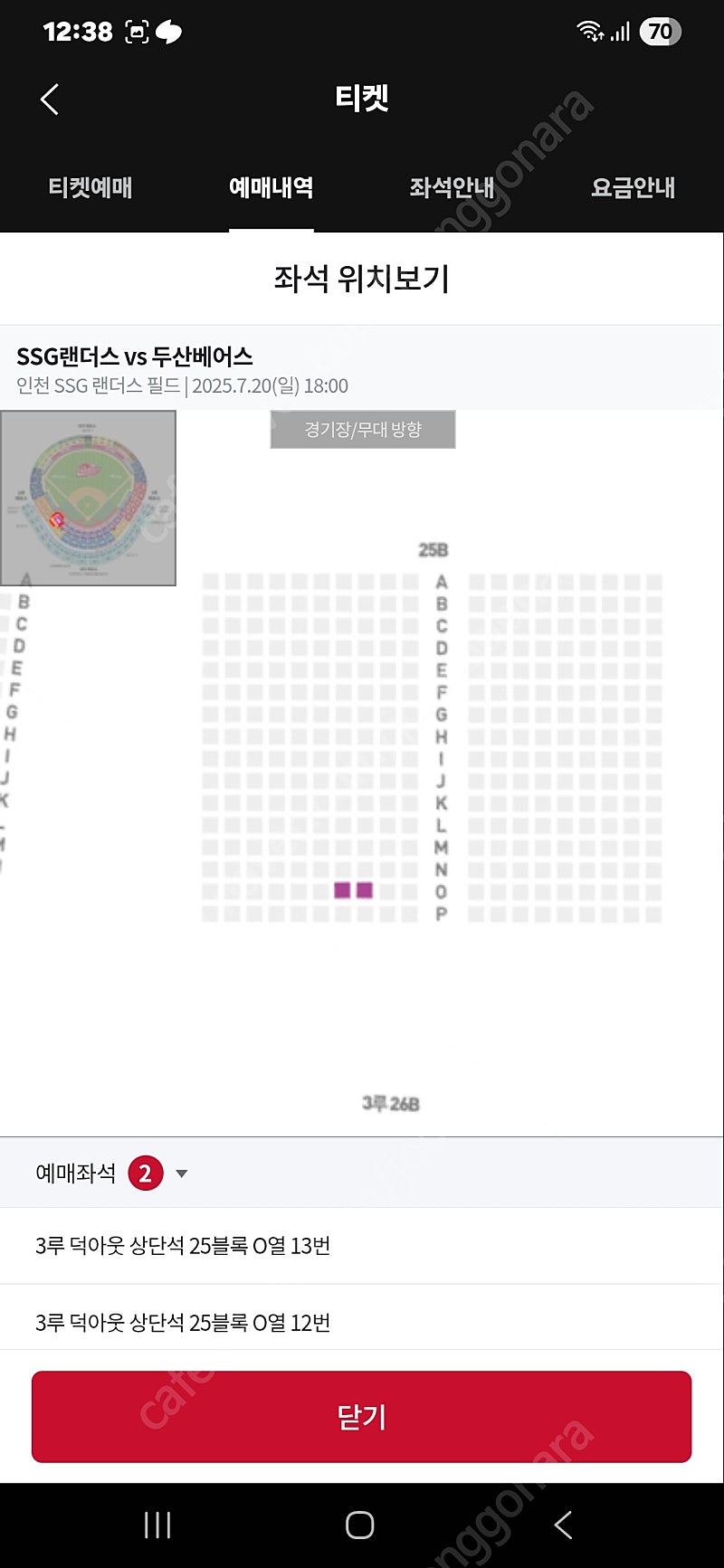This screenshot has width=724, height=1568.
Task: Switch to the 요금안내 tab
Action: click(633, 187)
